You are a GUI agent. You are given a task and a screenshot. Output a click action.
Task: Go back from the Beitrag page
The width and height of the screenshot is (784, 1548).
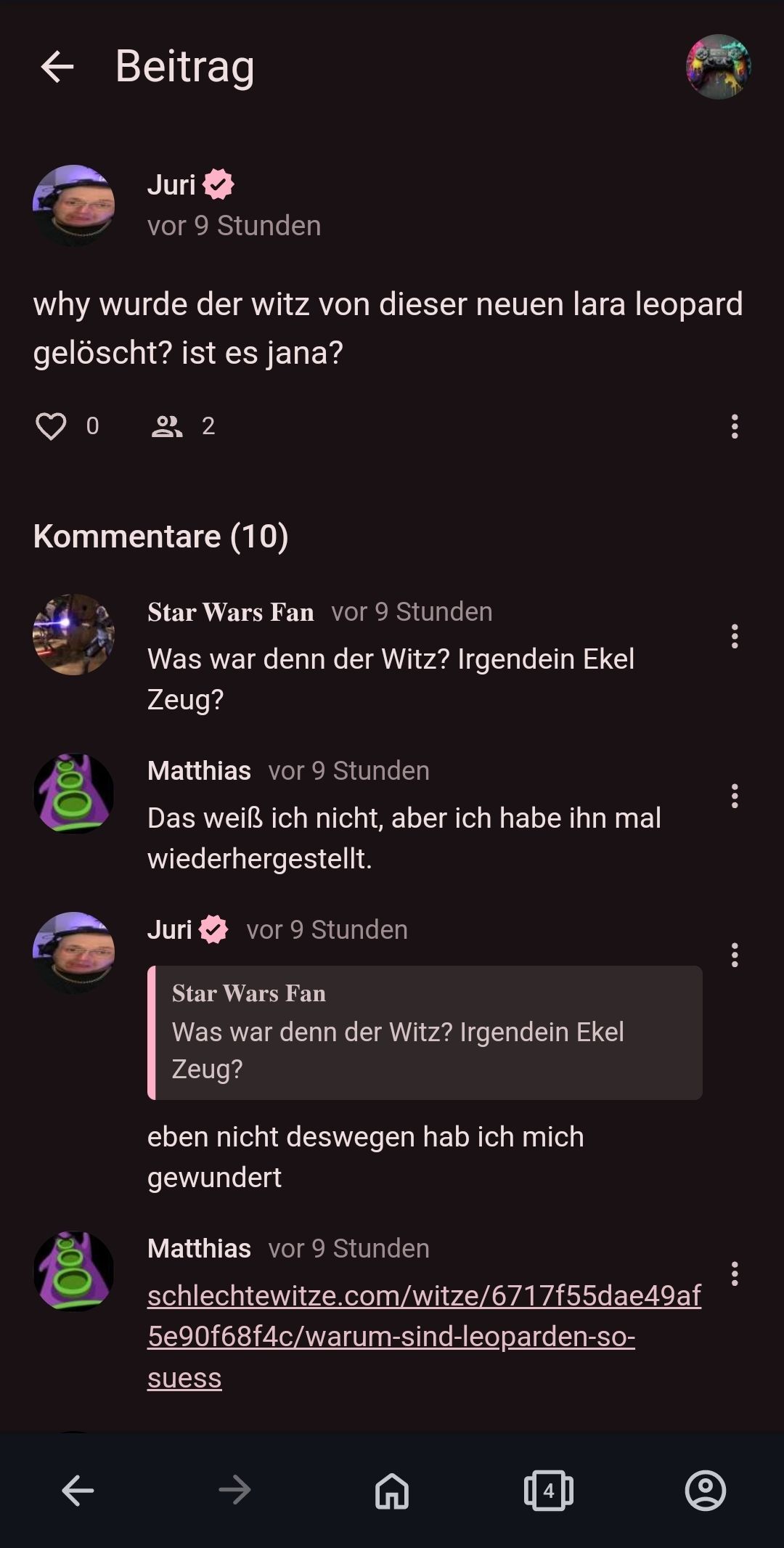tap(57, 67)
